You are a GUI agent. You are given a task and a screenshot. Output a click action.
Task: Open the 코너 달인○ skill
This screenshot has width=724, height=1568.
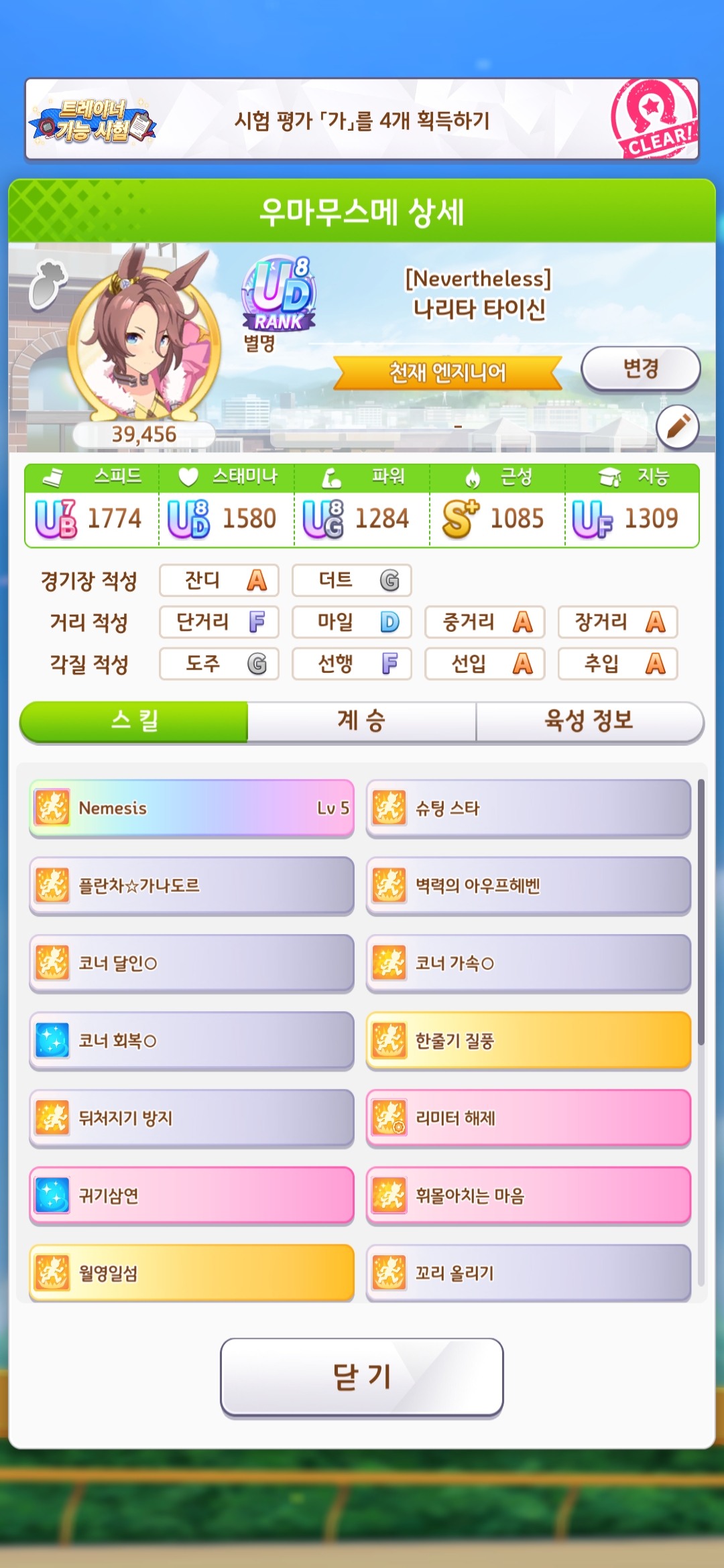click(x=192, y=964)
